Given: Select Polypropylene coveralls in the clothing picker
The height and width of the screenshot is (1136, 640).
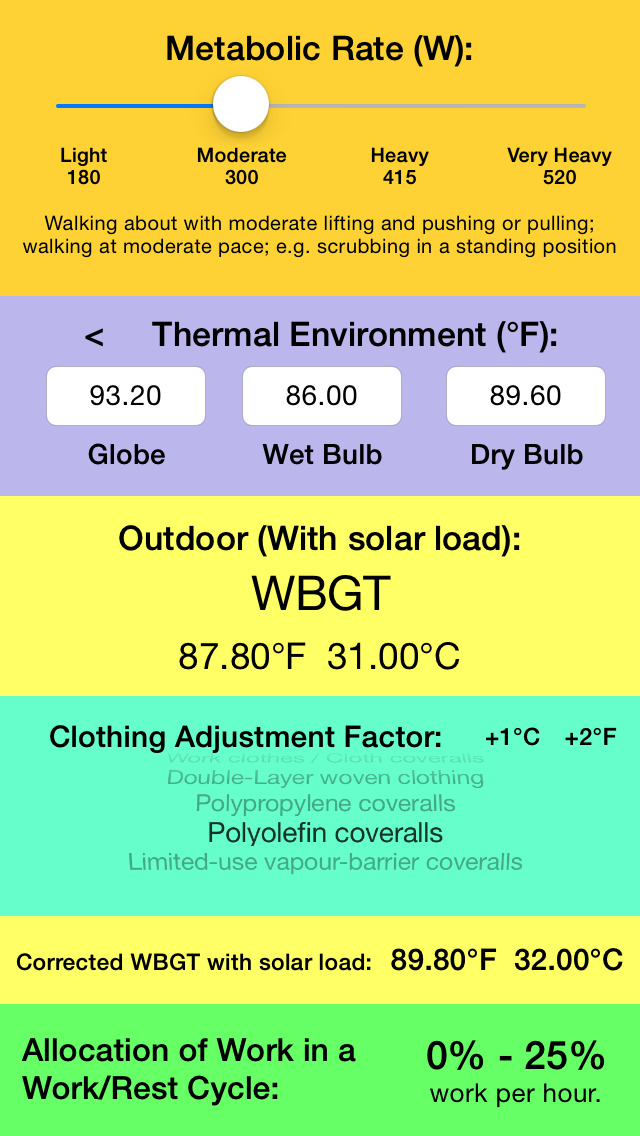Looking at the screenshot, I should pyautogui.click(x=325, y=804).
